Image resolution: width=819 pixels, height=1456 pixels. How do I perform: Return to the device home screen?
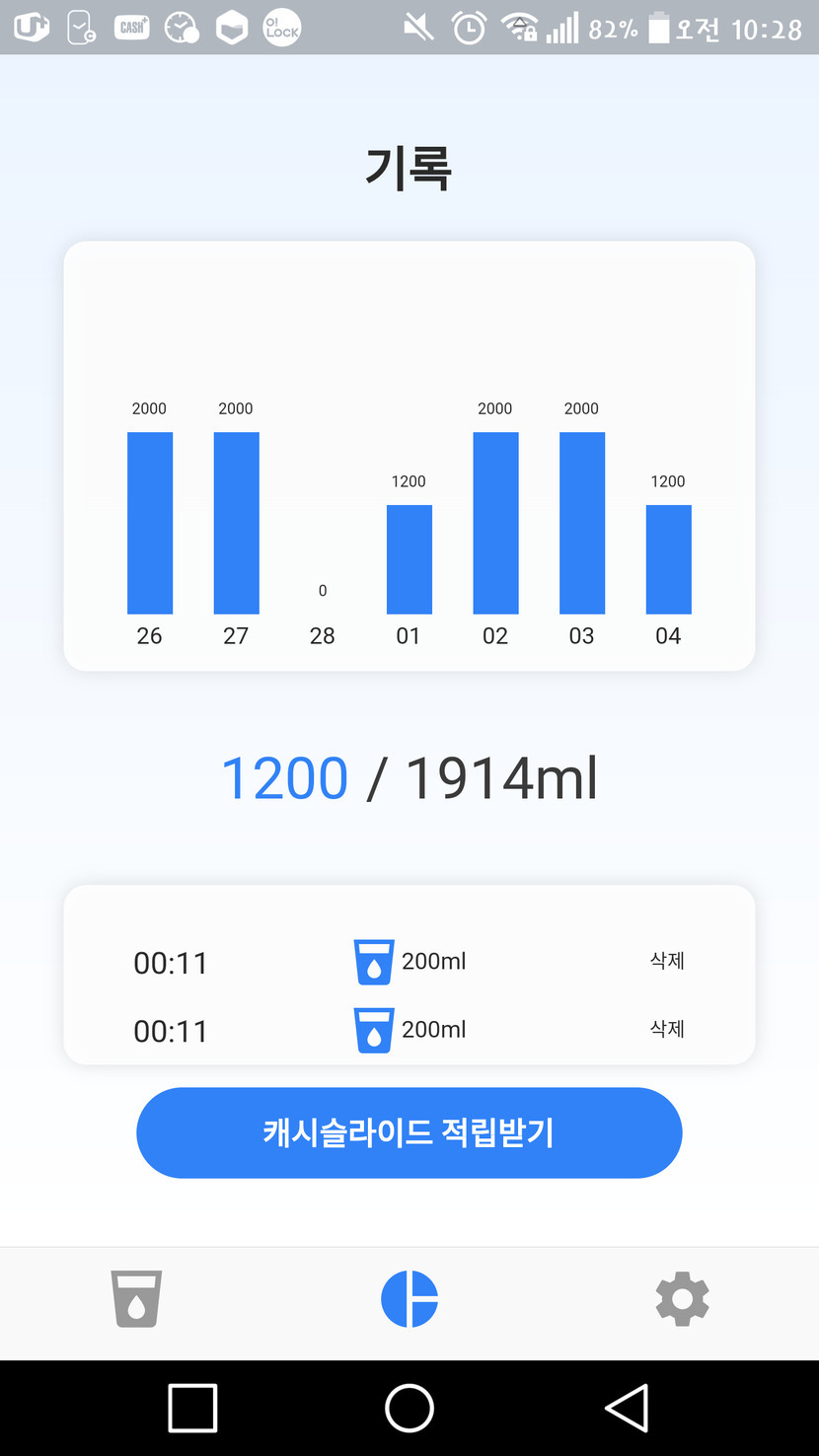pos(409,1408)
